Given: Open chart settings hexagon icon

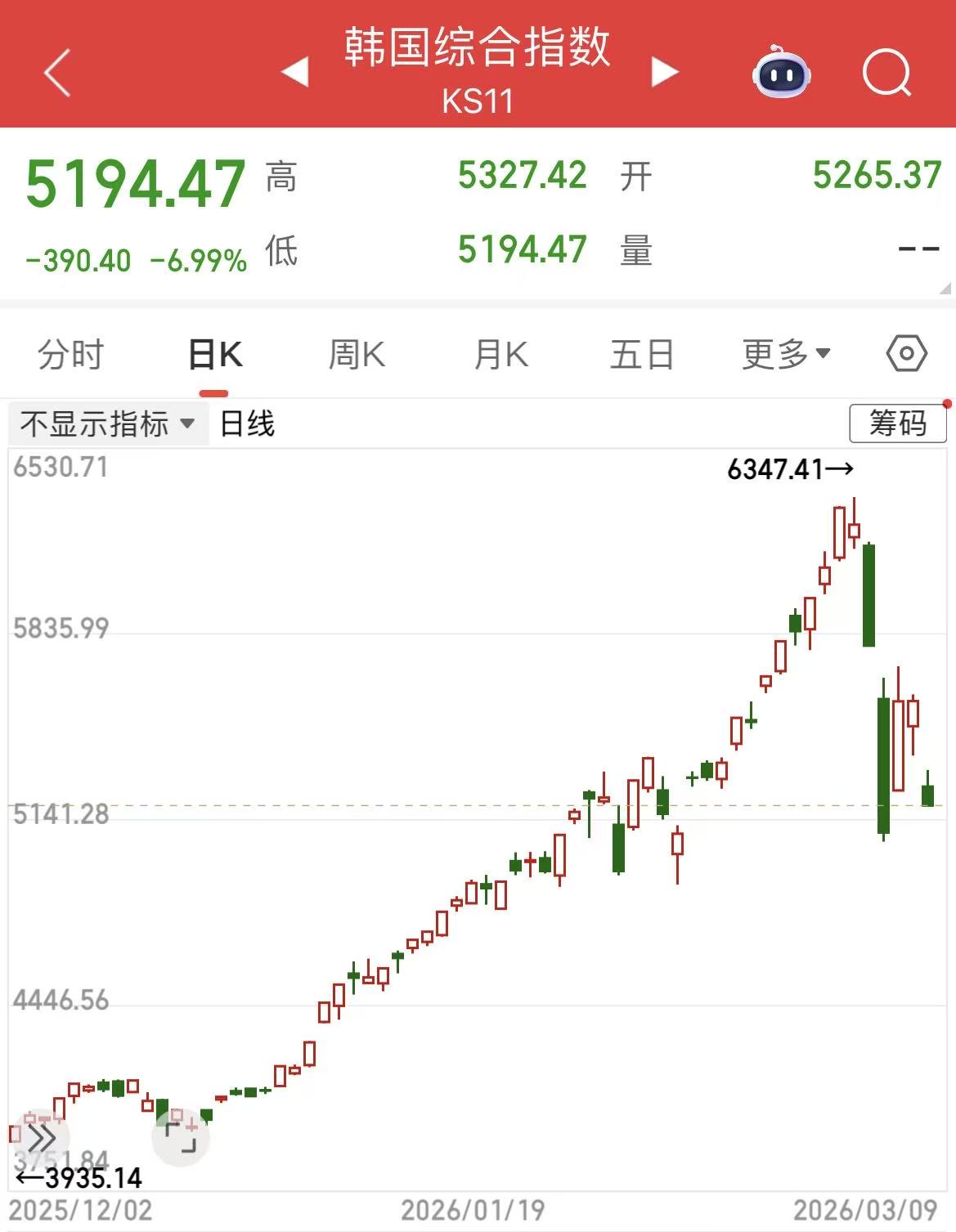Looking at the screenshot, I should [x=906, y=354].
